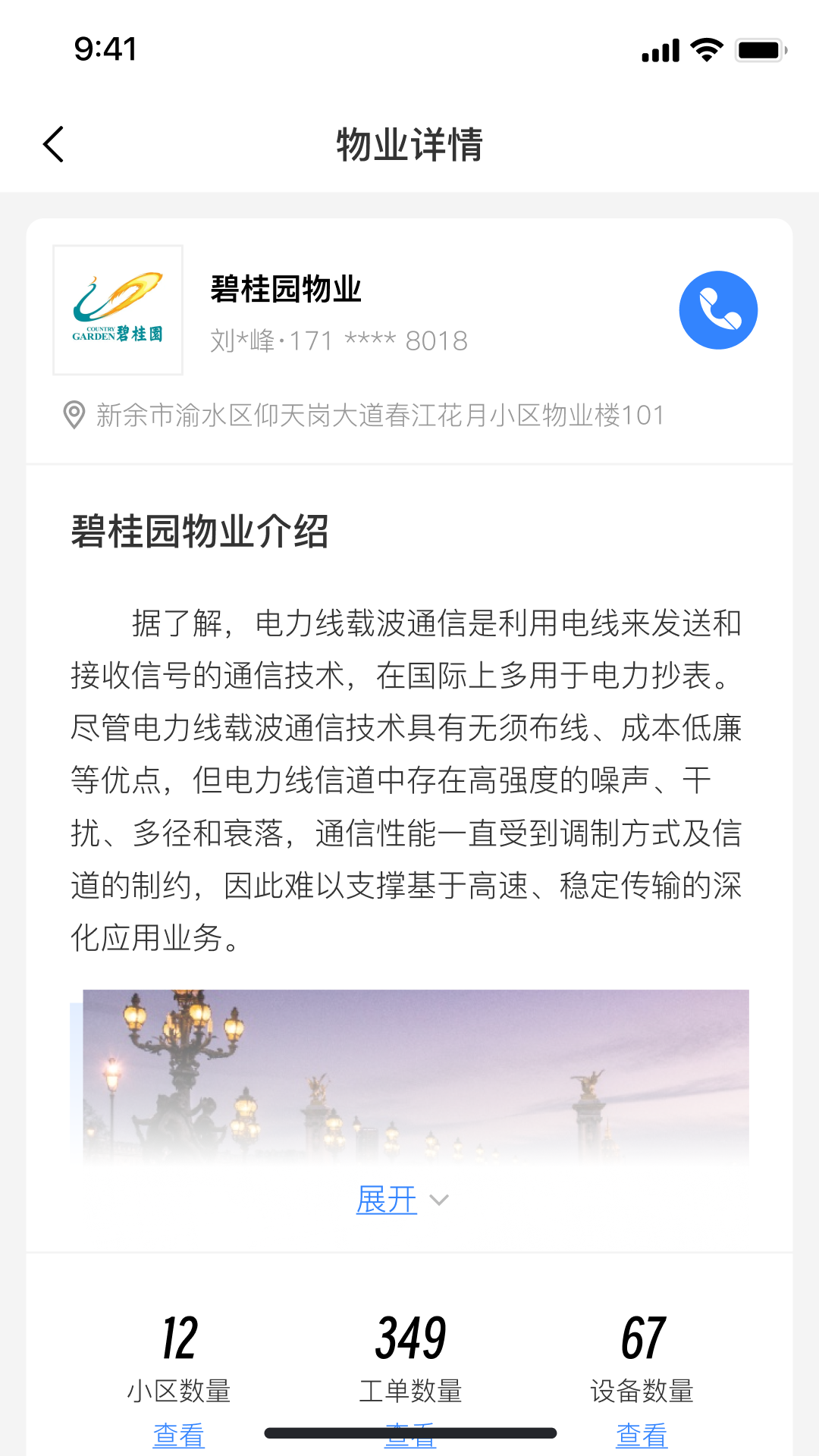
Task: Click the location pin beside the address
Action: [74, 415]
